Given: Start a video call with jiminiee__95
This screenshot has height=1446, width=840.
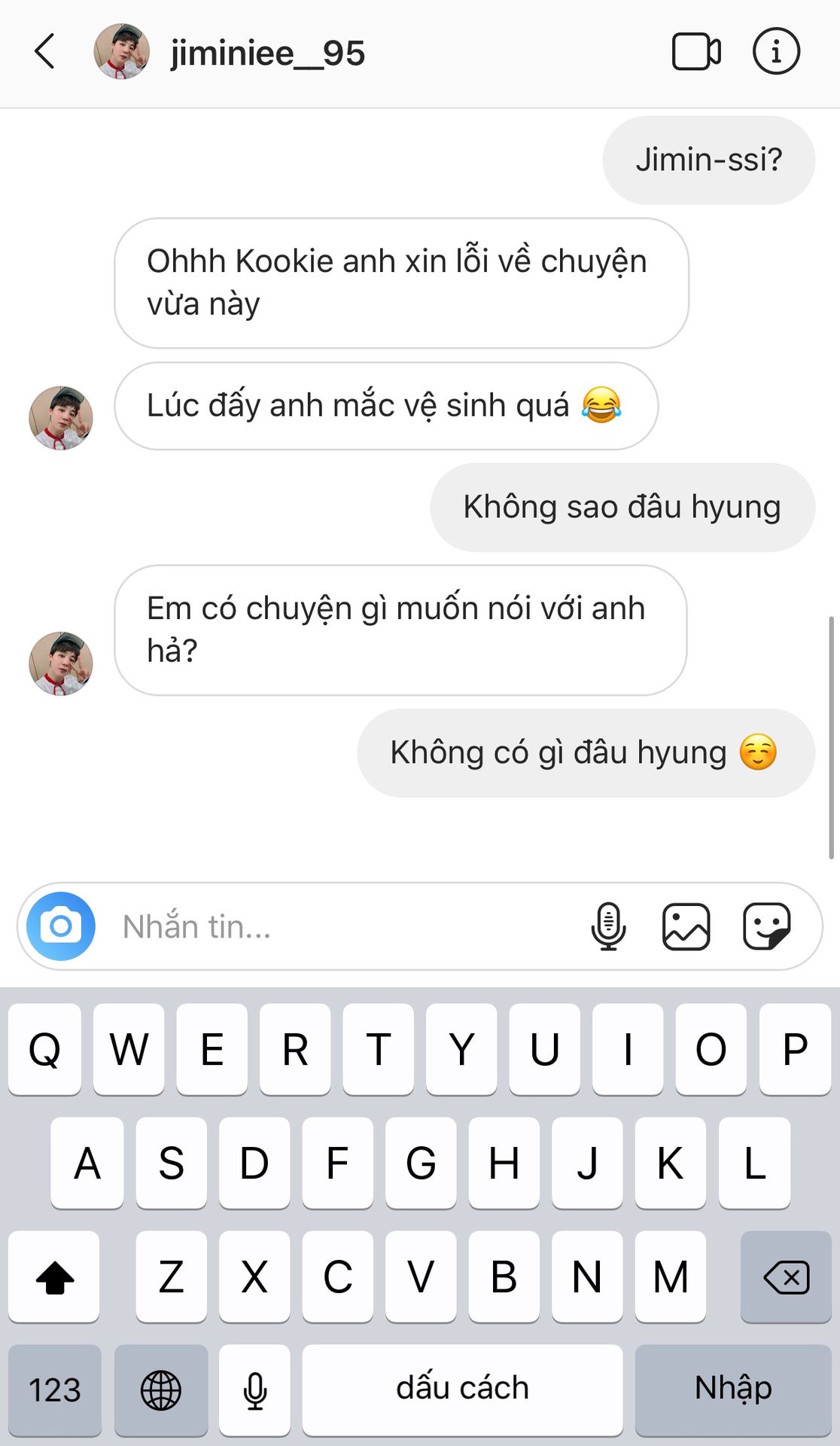Looking at the screenshot, I should click(x=695, y=52).
